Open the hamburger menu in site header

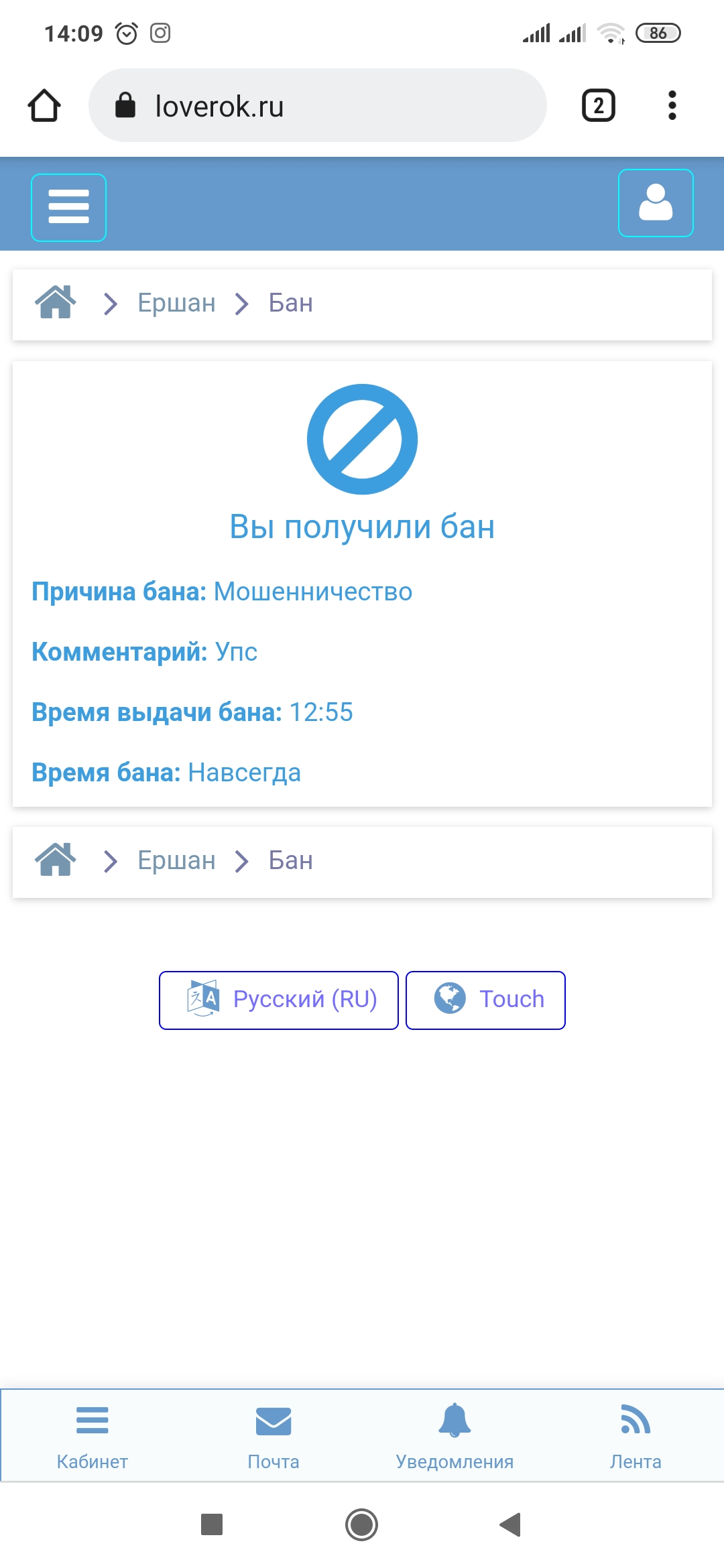pyautogui.click(x=68, y=207)
